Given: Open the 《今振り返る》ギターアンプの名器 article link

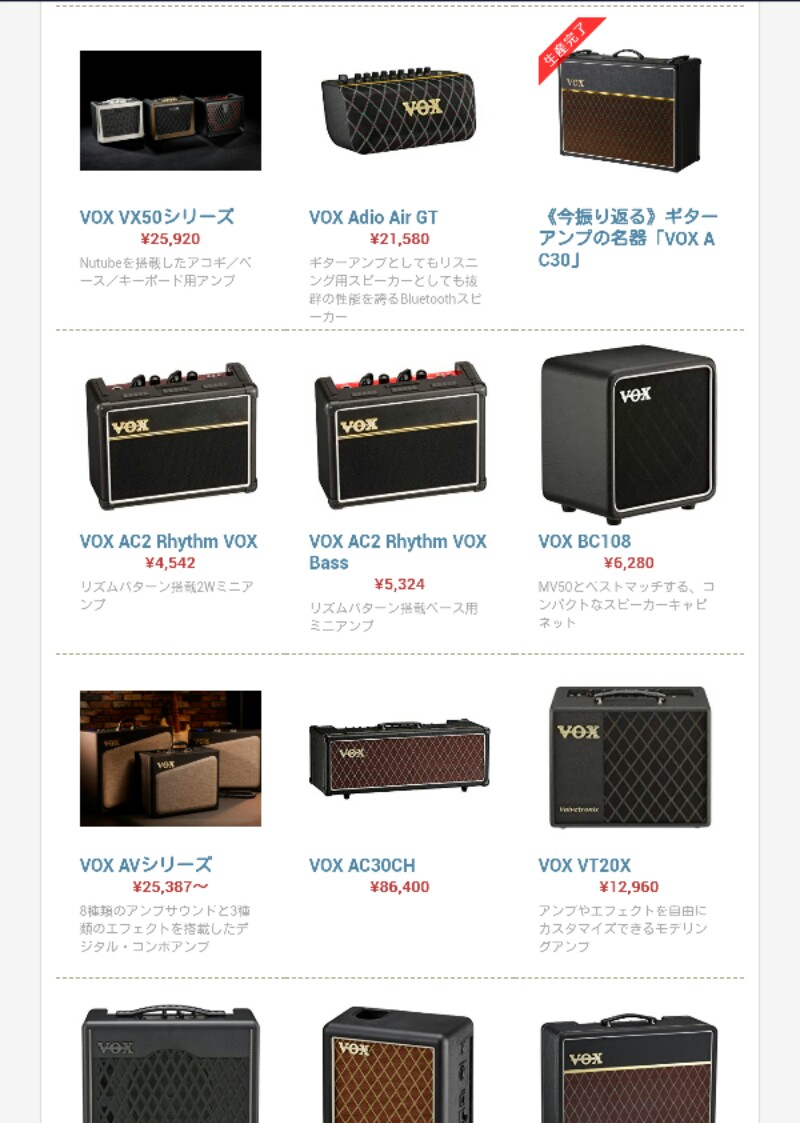Looking at the screenshot, I should [x=627, y=238].
